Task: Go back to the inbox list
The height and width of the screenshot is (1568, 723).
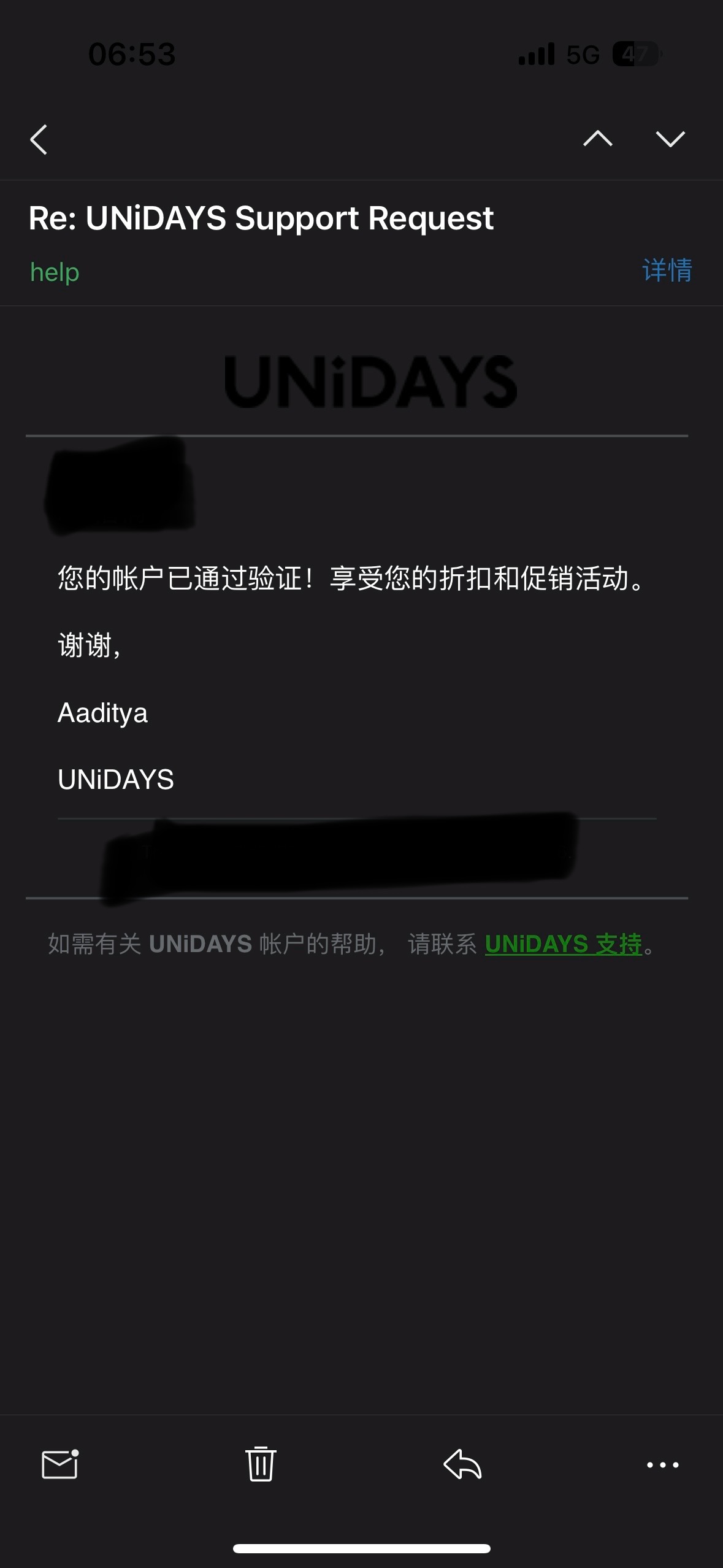Action: 39,139
